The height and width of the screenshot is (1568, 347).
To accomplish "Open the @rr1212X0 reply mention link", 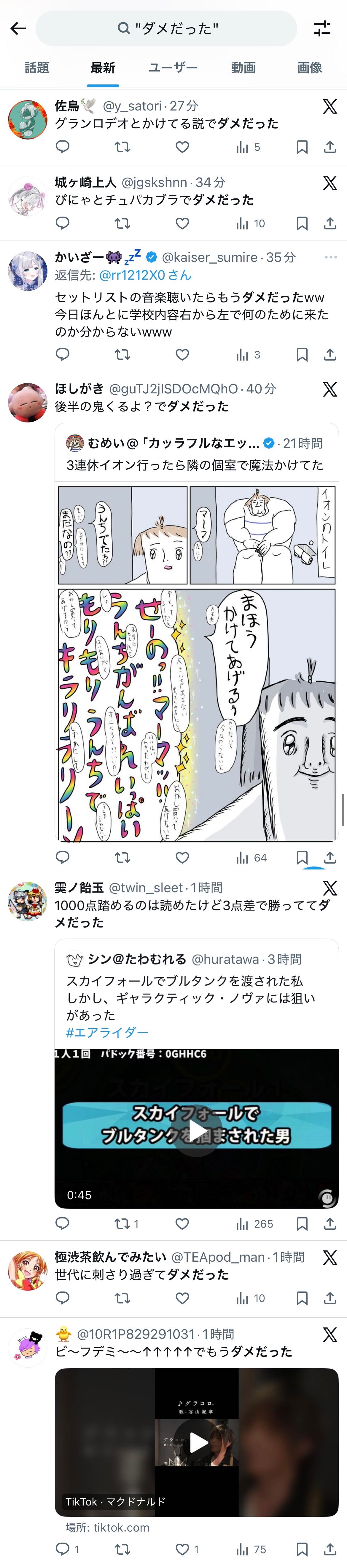I will 145,275.
